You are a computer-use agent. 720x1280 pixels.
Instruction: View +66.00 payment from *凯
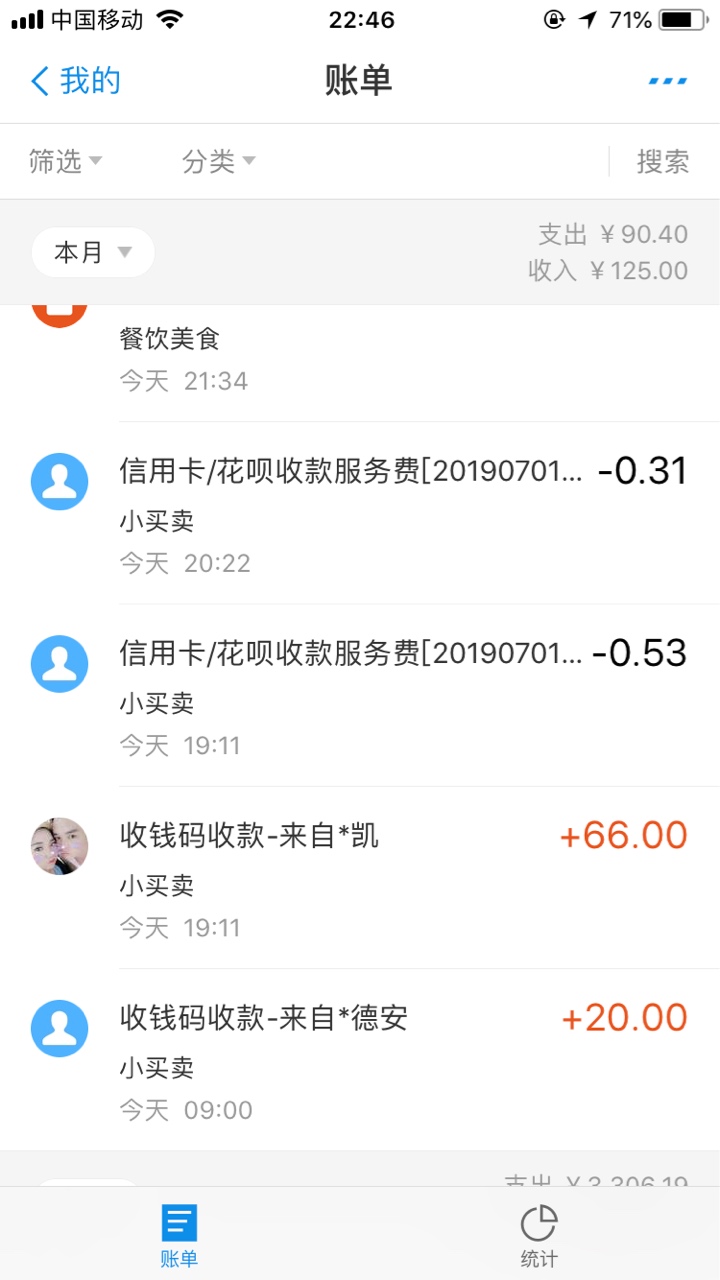click(x=360, y=877)
